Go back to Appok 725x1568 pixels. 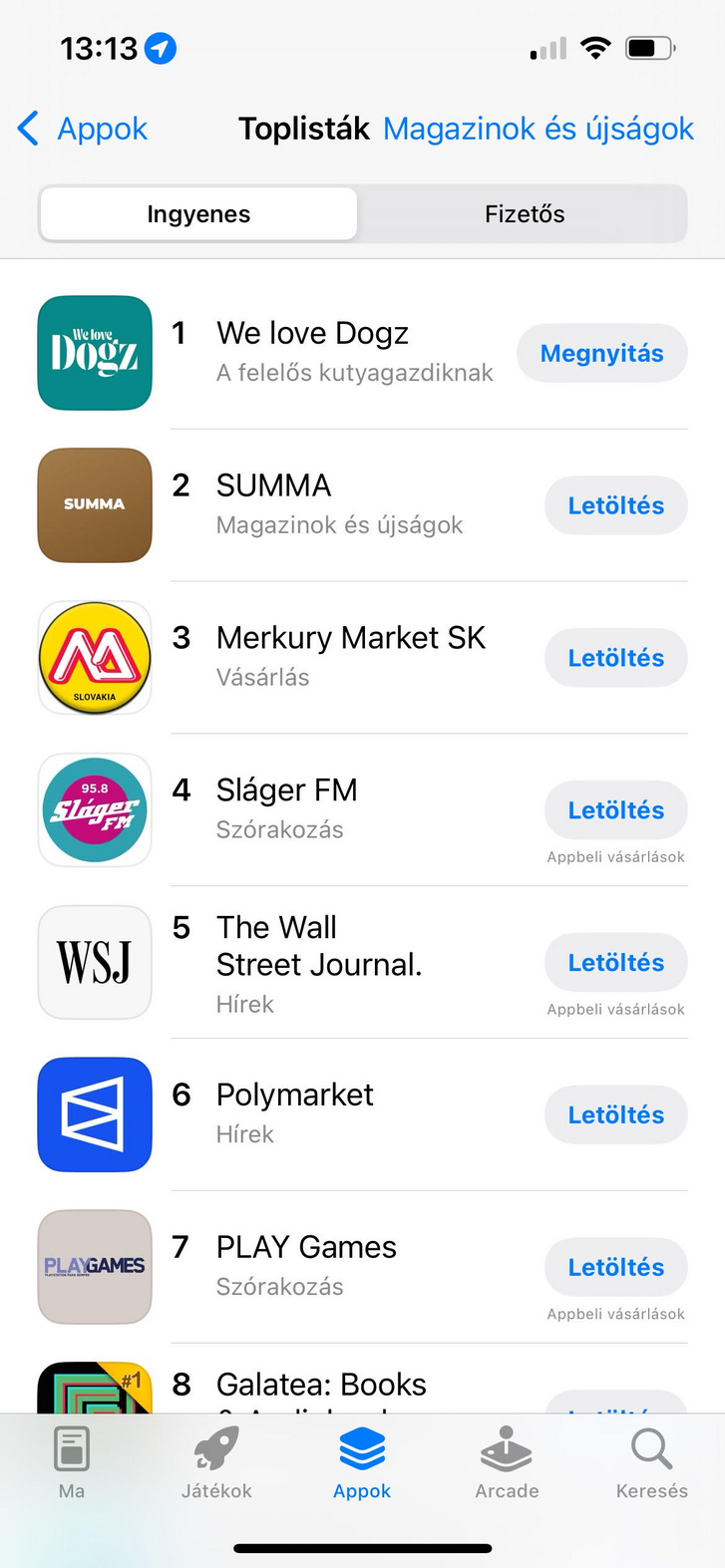click(x=84, y=129)
